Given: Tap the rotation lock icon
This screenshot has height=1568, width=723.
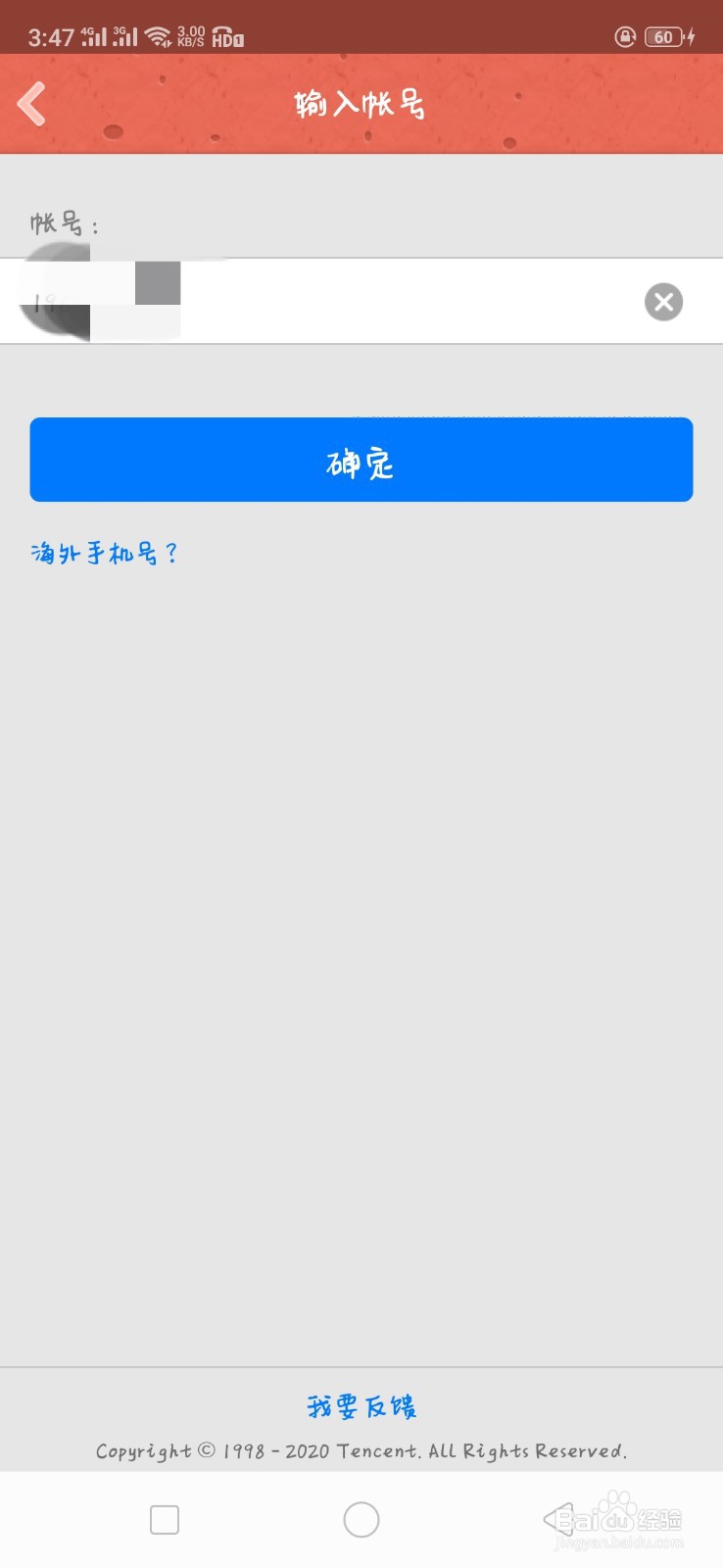Looking at the screenshot, I should (625, 36).
